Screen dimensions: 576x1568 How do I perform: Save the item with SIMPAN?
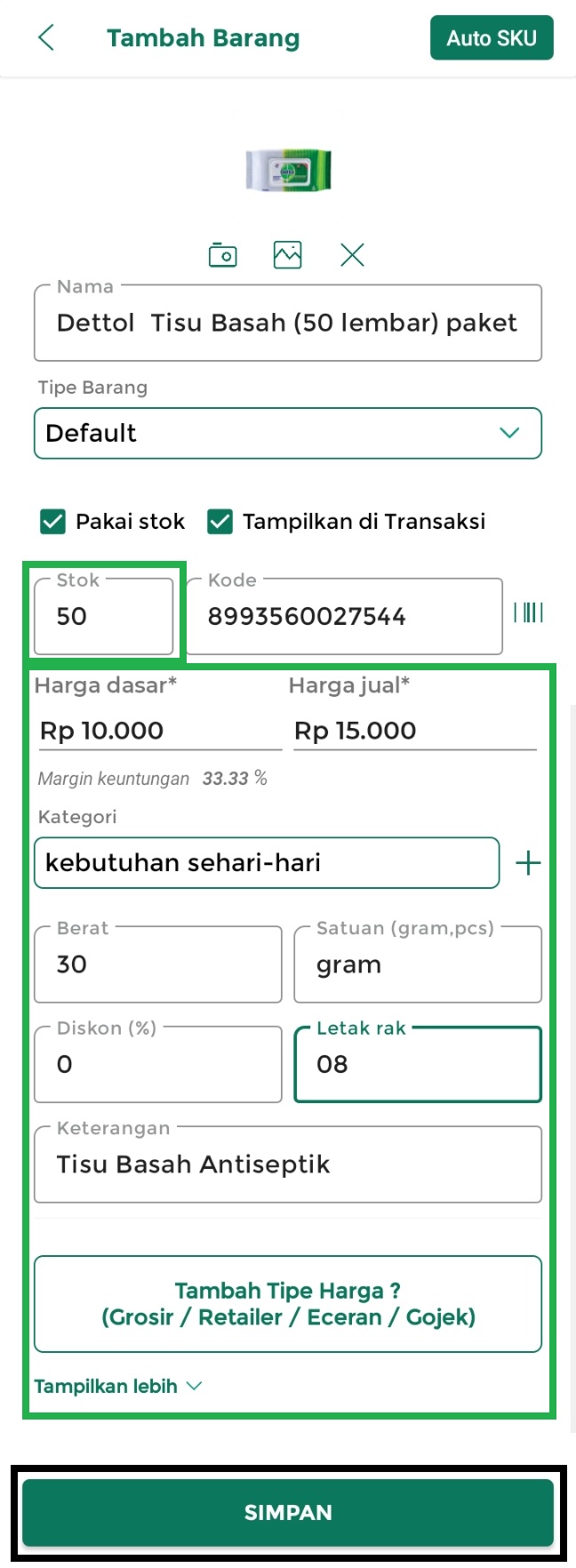[x=287, y=1513]
